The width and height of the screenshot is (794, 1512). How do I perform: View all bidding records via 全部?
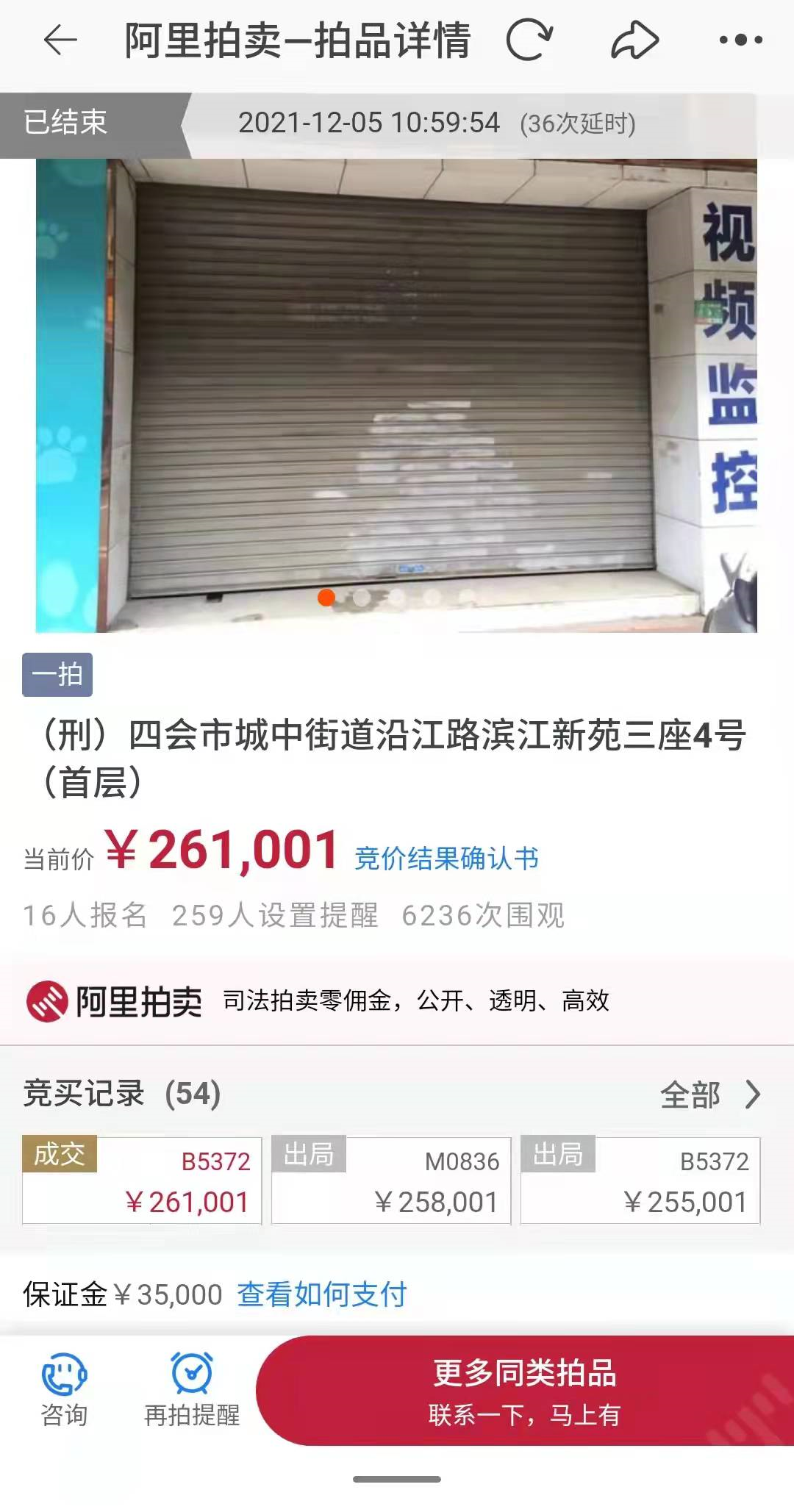click(x=709, y=1094)
